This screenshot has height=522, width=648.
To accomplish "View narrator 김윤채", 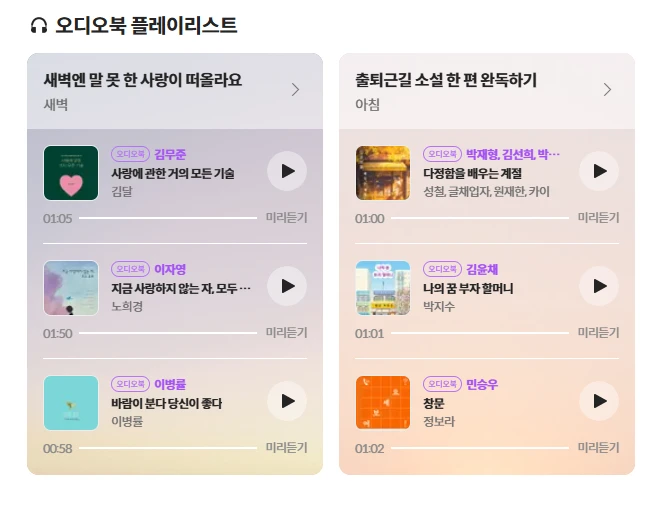I will pyautogui.click(x=482, y=269).
